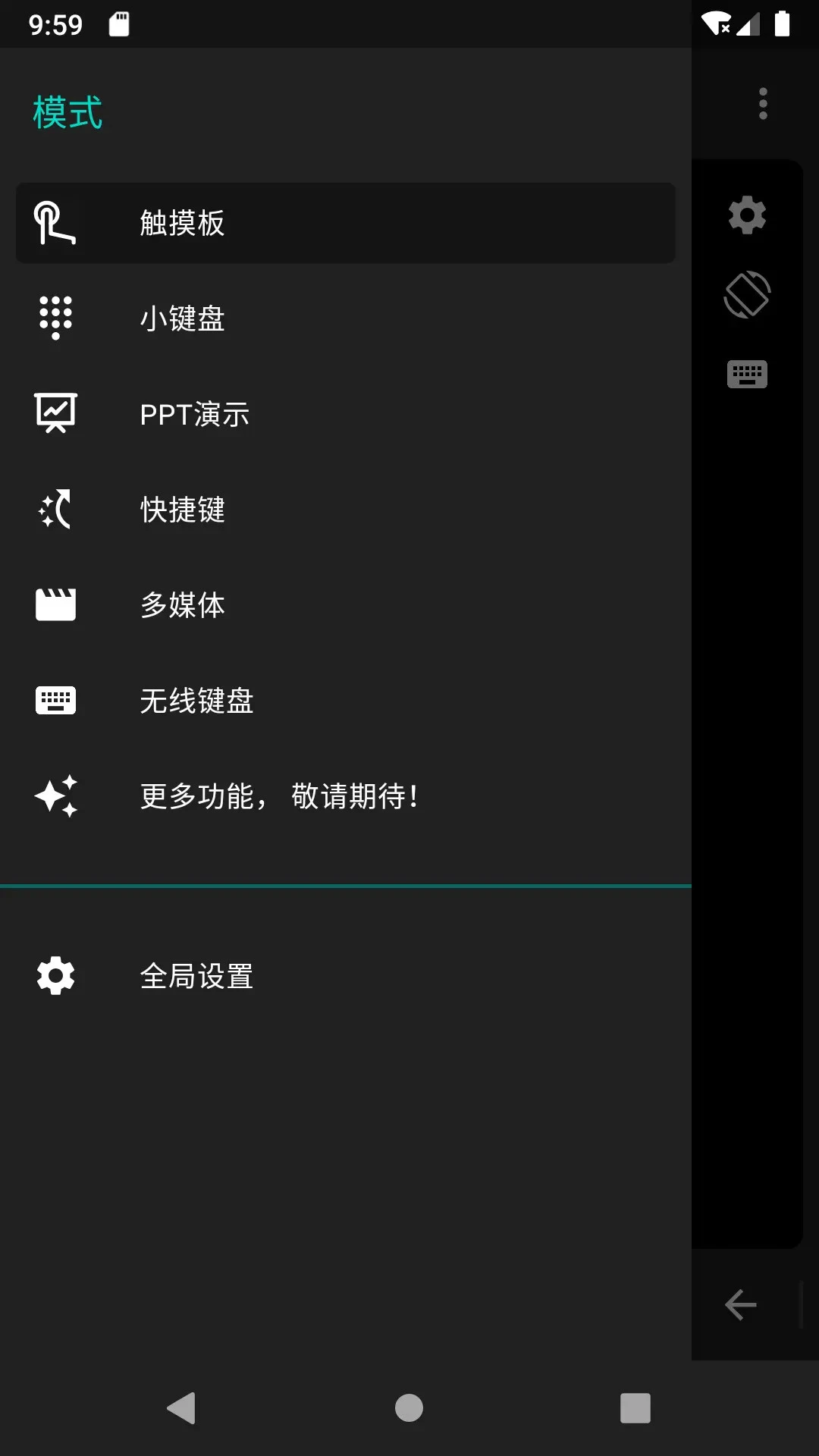
Task: Tap the gear settings icon on right panel
Action: (747, 215)
